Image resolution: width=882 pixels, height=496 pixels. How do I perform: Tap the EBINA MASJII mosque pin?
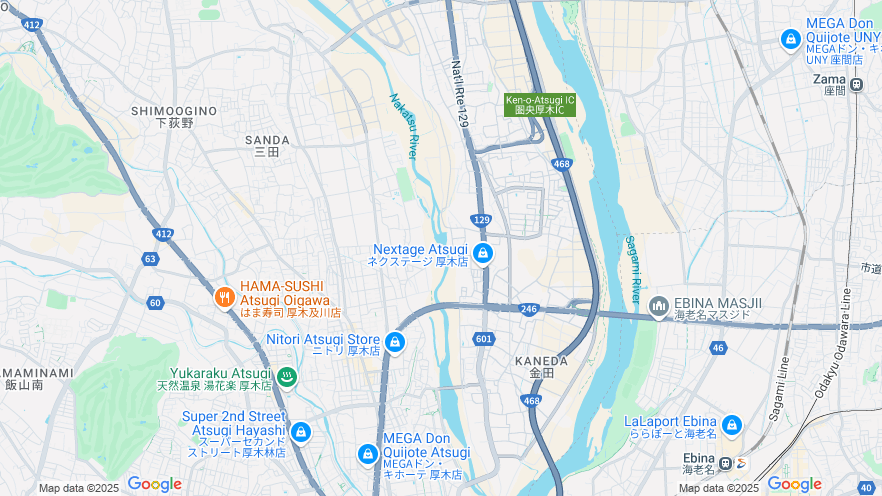[658, 306]
